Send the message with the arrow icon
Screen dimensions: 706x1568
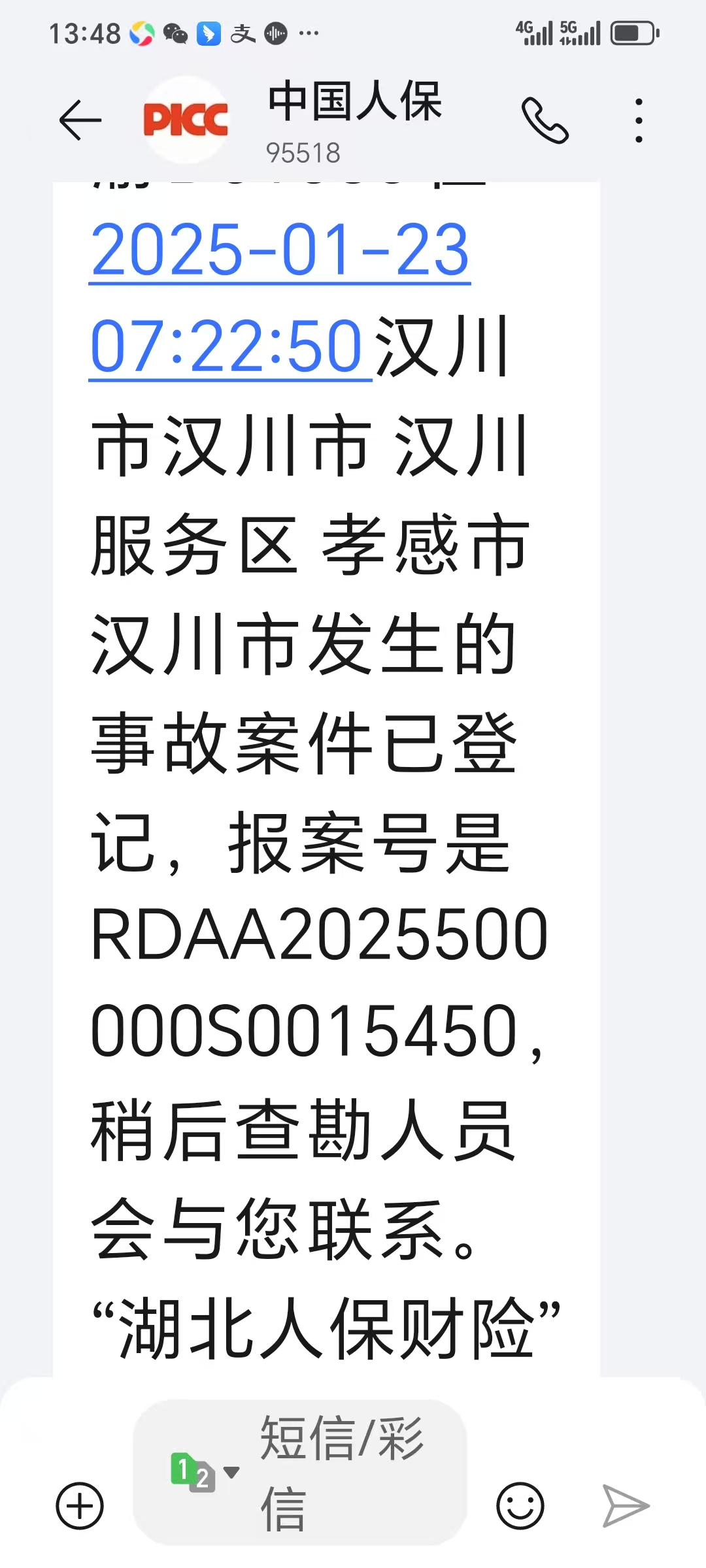point(626,1506)
